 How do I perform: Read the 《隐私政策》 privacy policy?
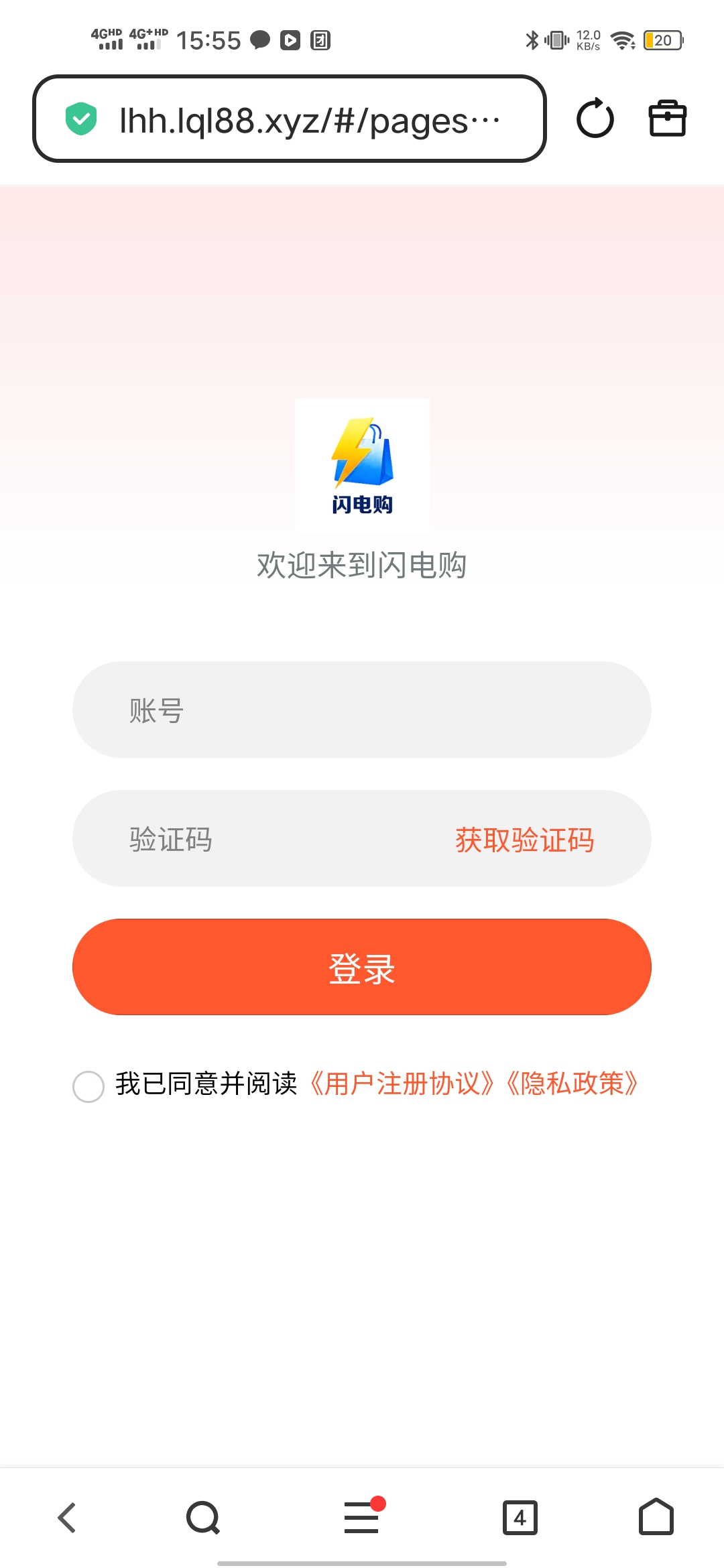point(572,1084)
